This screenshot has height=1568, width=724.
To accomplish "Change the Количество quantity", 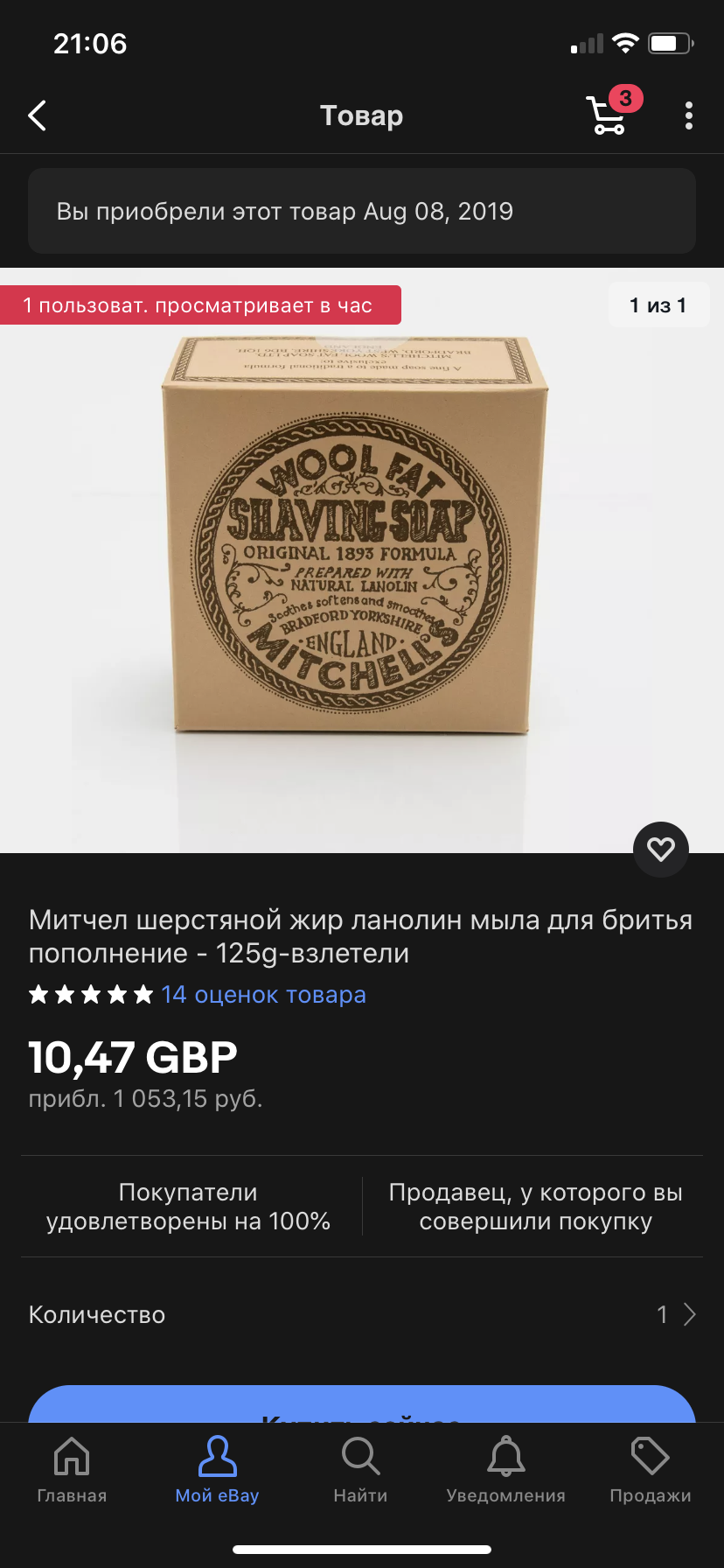I will click(675, 1314).
